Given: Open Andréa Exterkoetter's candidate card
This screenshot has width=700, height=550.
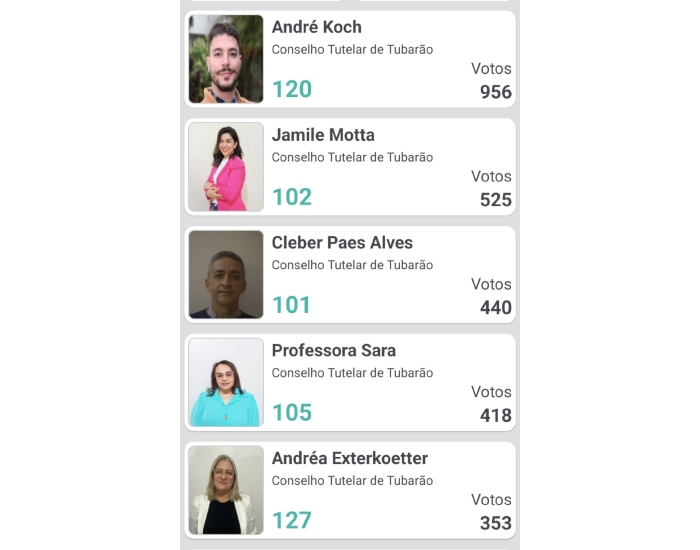Looking at the screenshot, I should pyautogui.click(x=350, y=491).
